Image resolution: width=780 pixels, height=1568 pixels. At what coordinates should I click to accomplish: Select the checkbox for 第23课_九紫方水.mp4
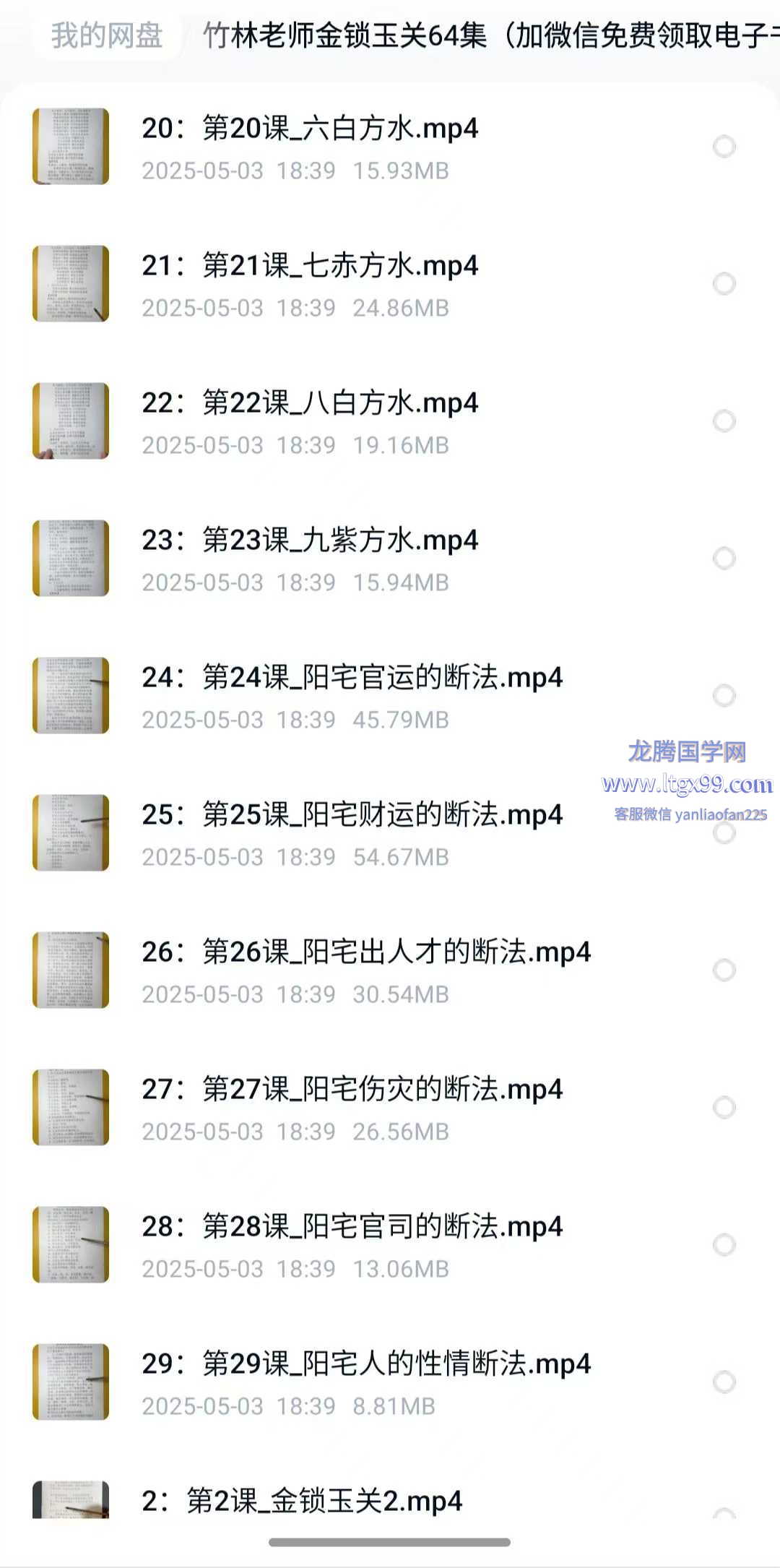(724, 559)
